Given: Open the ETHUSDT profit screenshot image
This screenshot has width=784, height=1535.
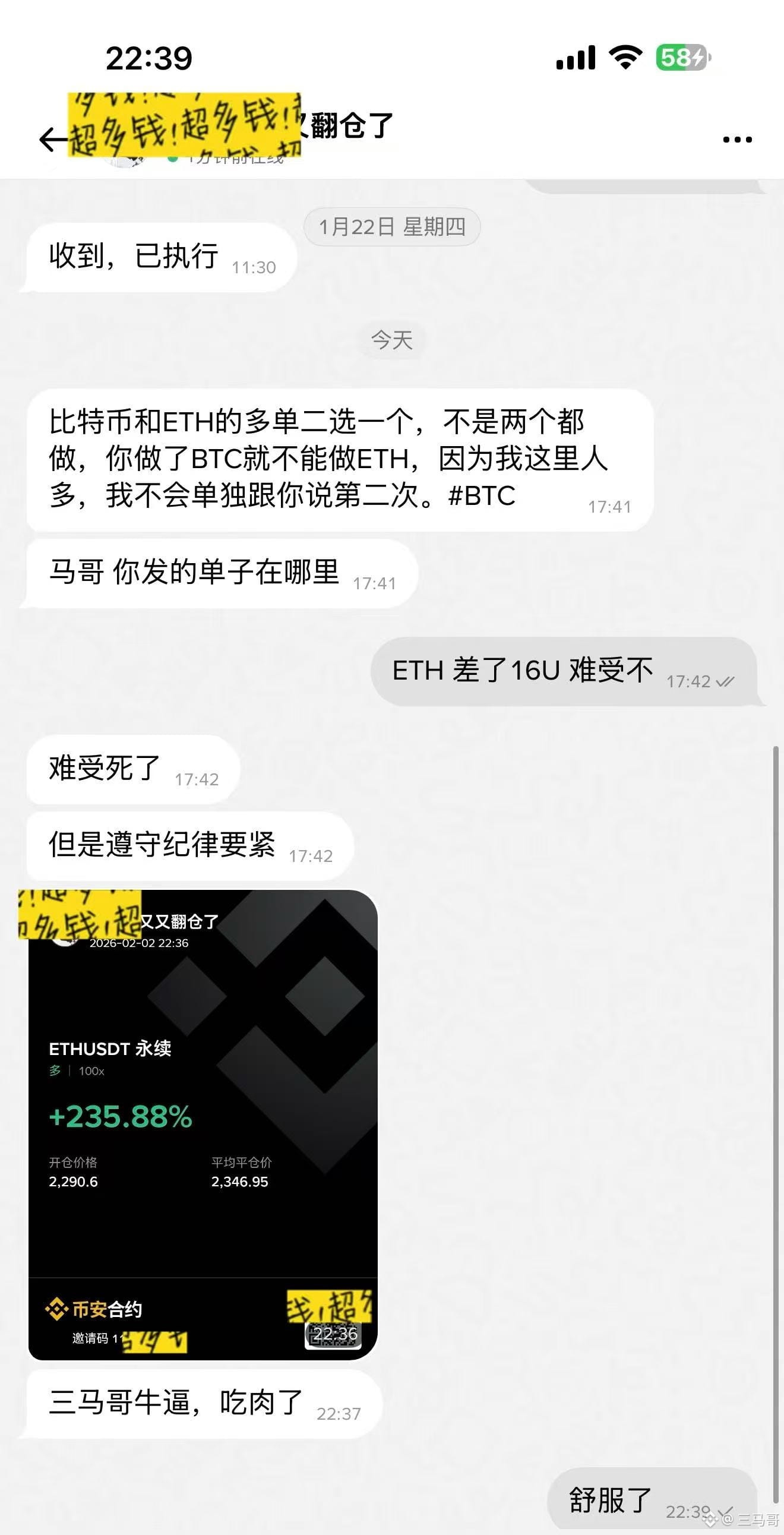Looking at the screenshot, I should [203, 1126].
